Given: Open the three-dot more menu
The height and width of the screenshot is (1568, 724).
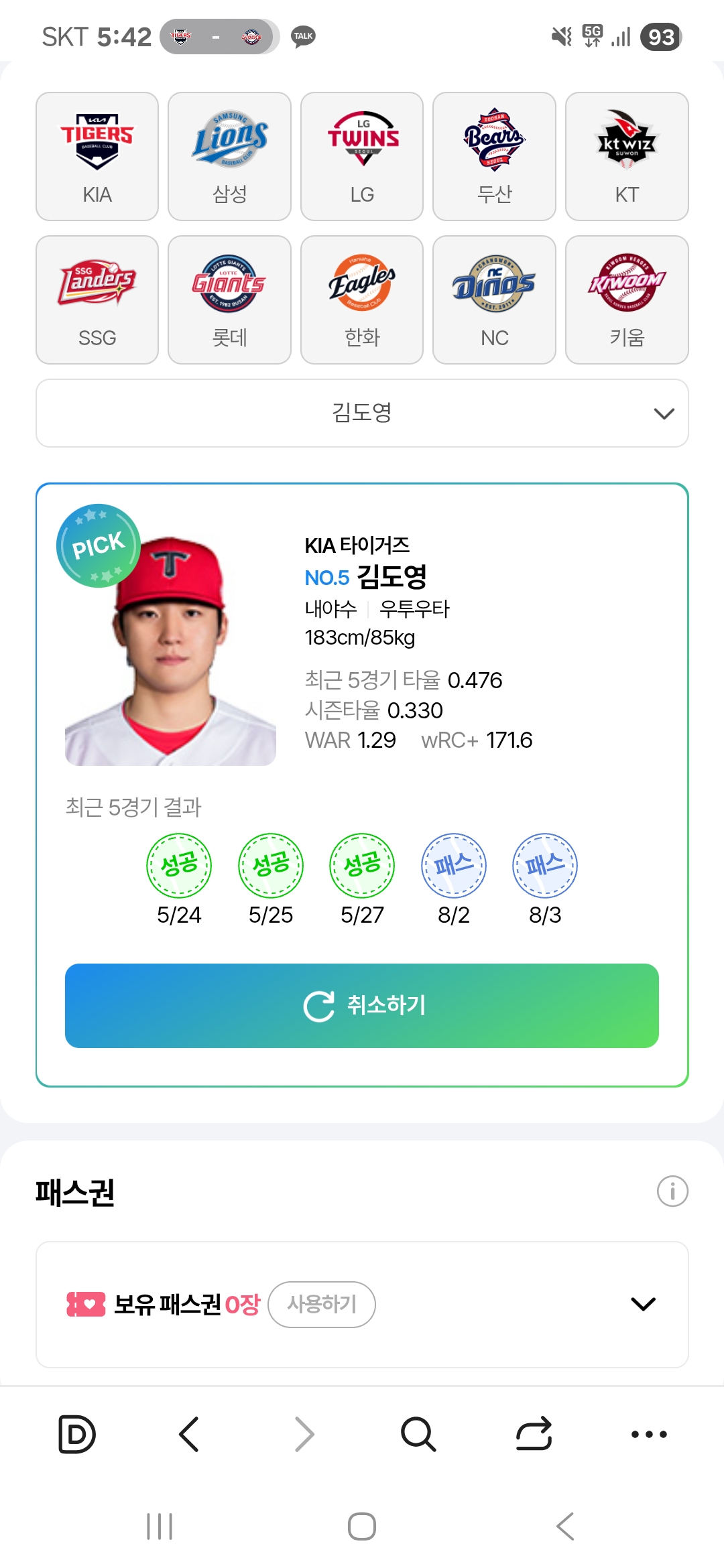Looking at the screenshot, I should 649,1434.
